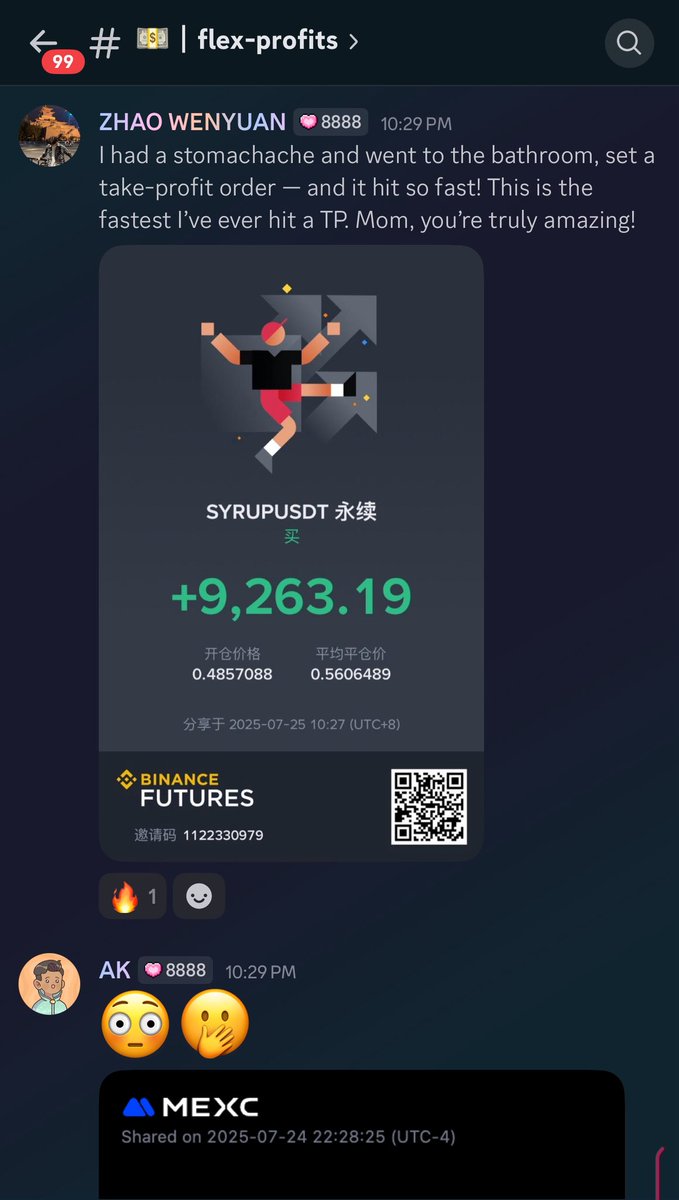View AK's username profile
Viewport: 679px width, 1200px height.
pyautogui.click(x=115, y=970)
